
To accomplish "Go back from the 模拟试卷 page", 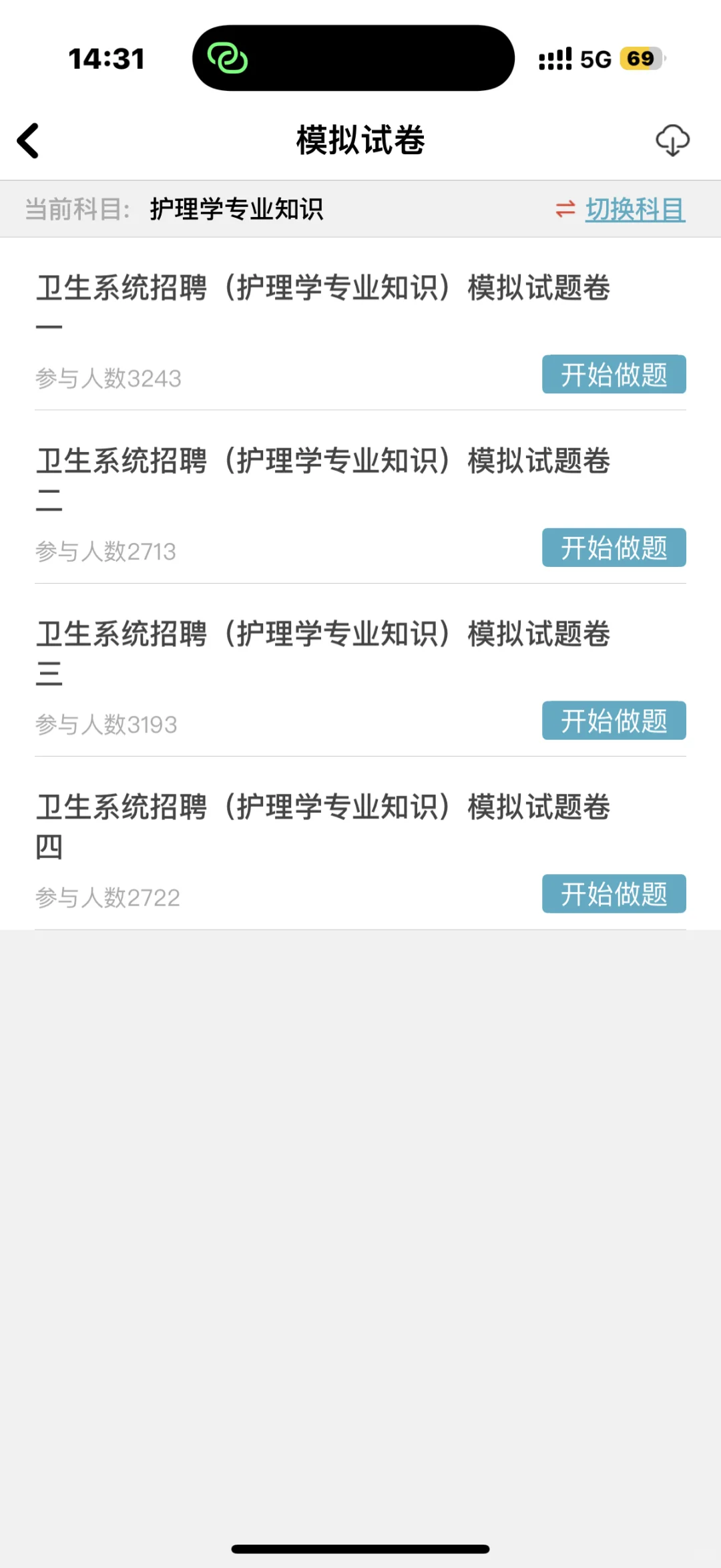I will click(x=29, y=141).
